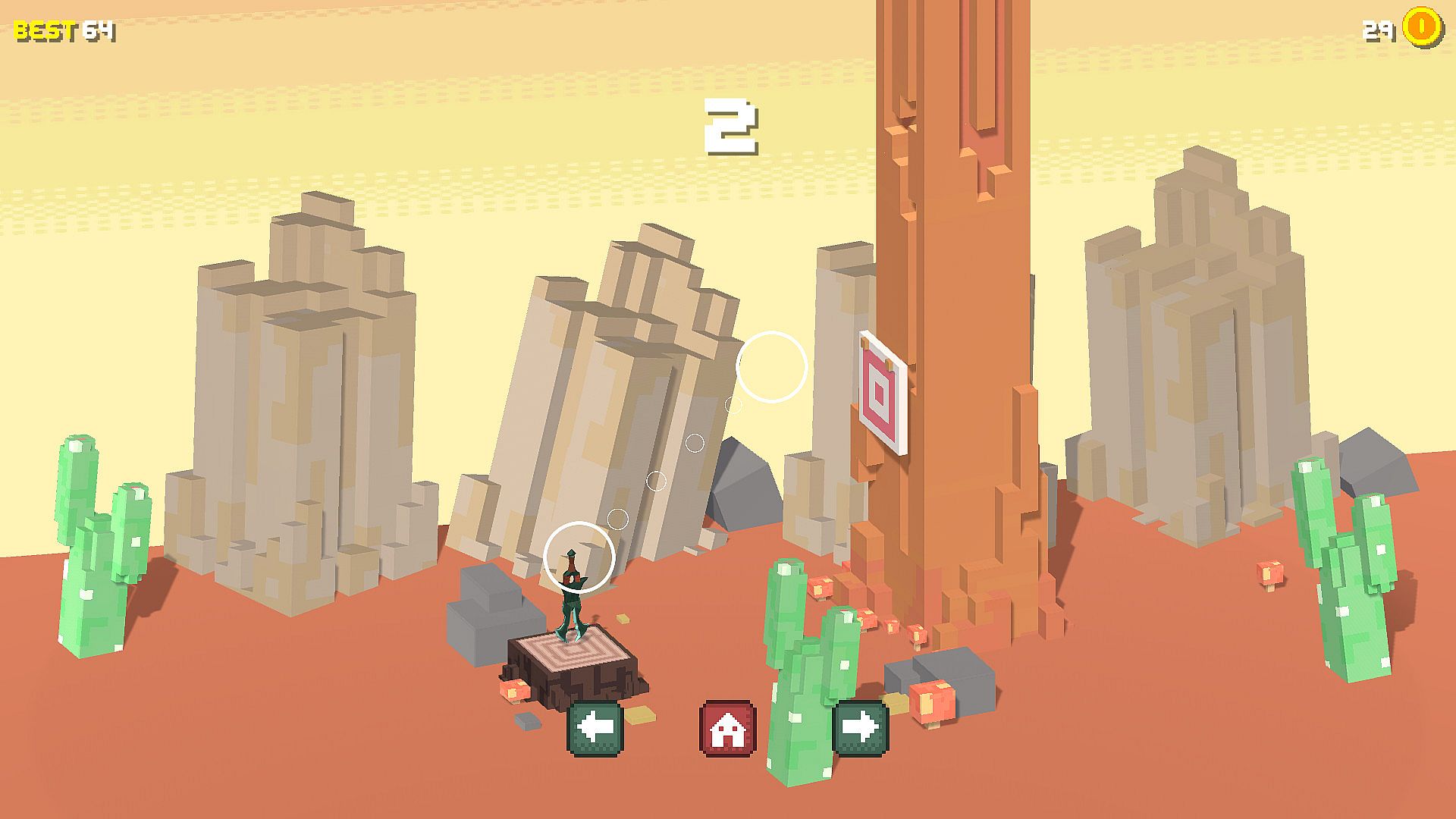Tap the right arrow button
The width and height of the screenshot is (1456, 819).
click(x=860, y=728)
